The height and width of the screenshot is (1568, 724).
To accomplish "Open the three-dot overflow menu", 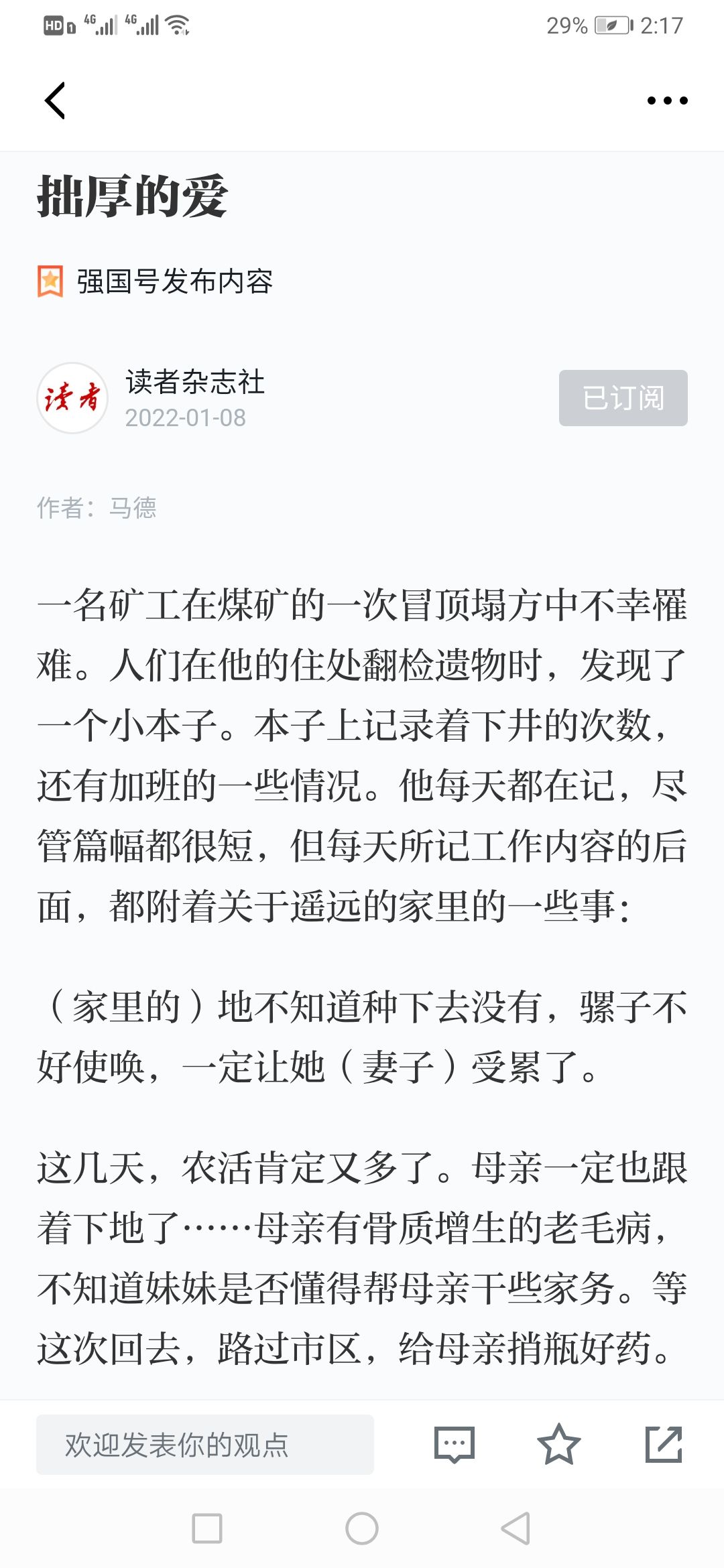I will pyautogui.click(x=667, y=101).
